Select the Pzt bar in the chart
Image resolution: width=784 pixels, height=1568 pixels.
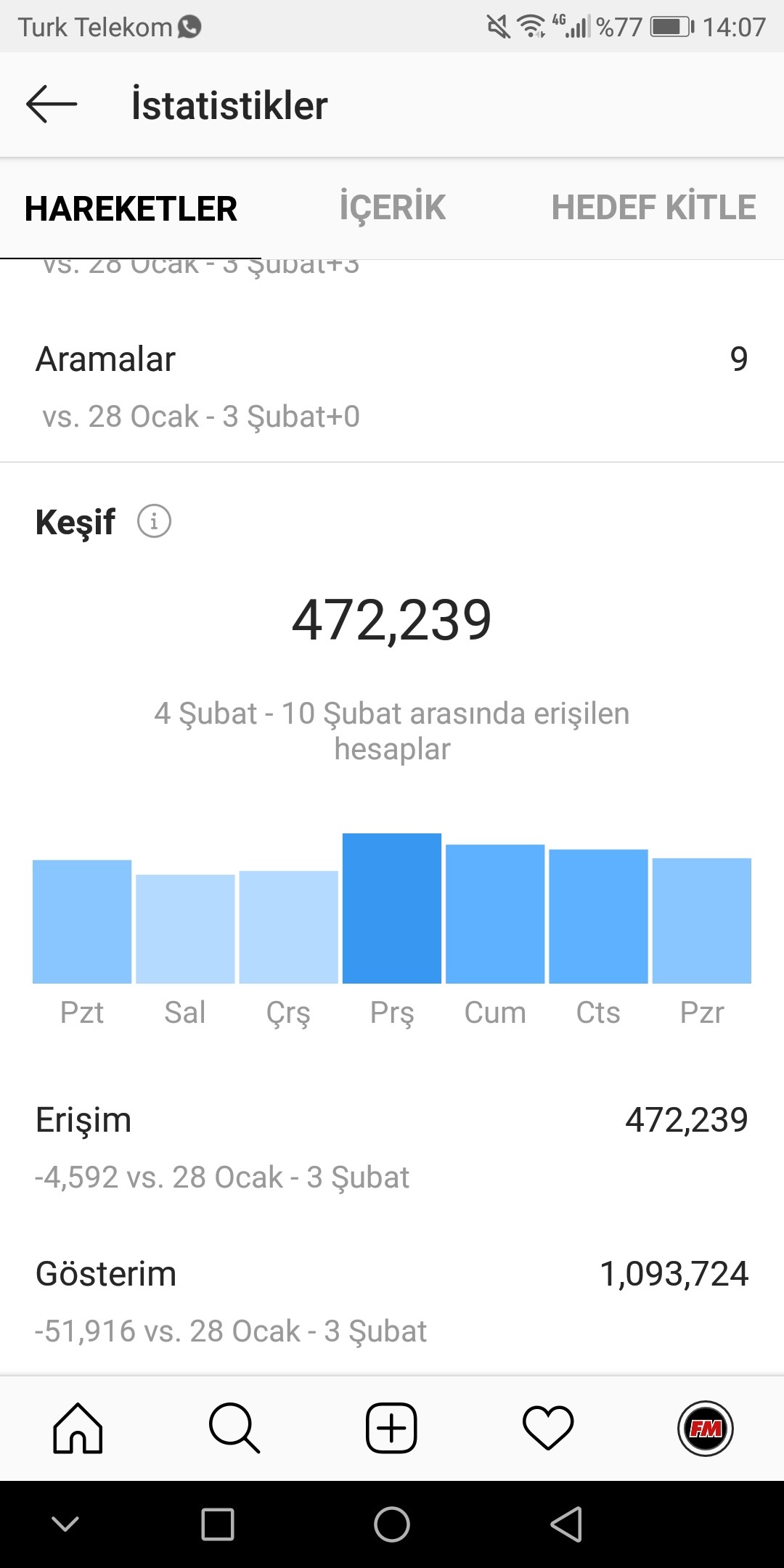point(82,922)
